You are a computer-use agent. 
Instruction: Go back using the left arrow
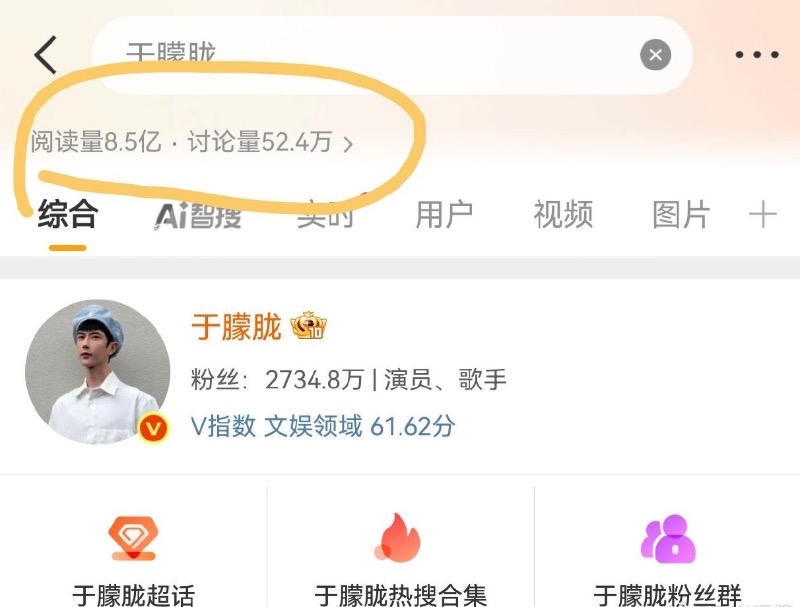(46, 54)
